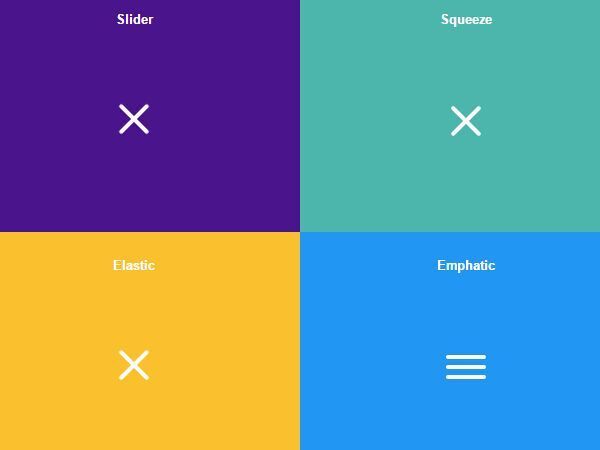600x450 pixels.
Task: Toggle the Slider close icon
Action: pos(134,119)
